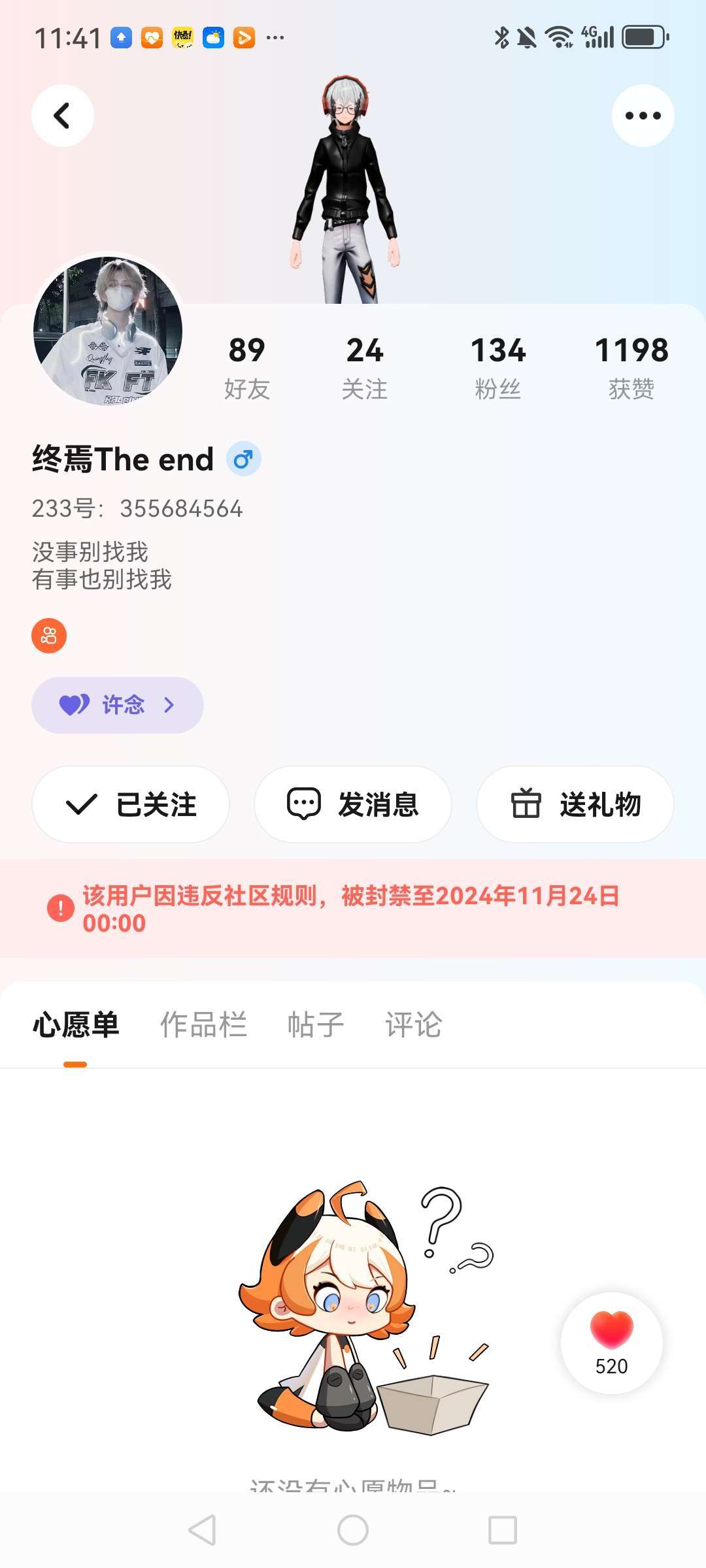Open system recent apps
This screenshot has height=1568, width=706.
503,1530
